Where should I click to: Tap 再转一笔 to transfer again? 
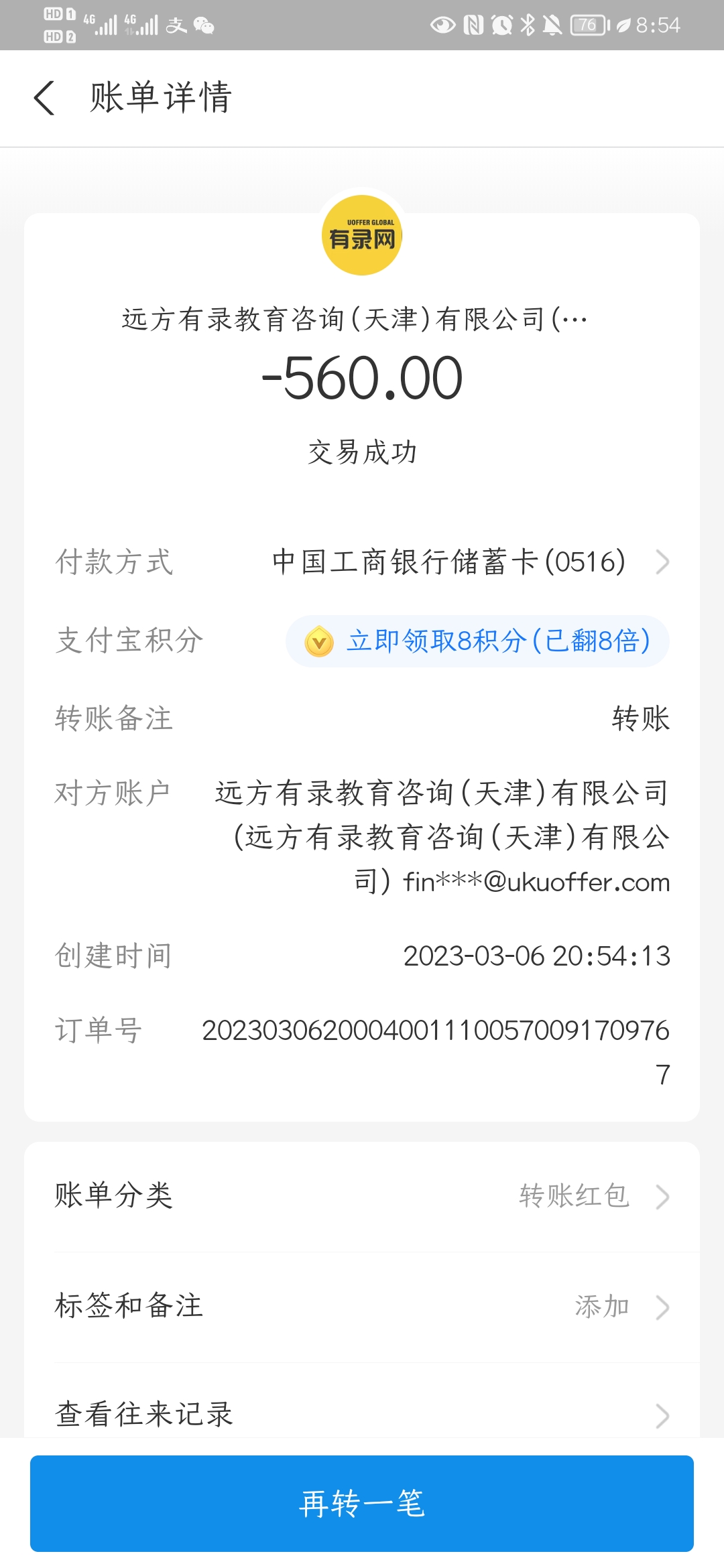click(x=362, y=1503)
